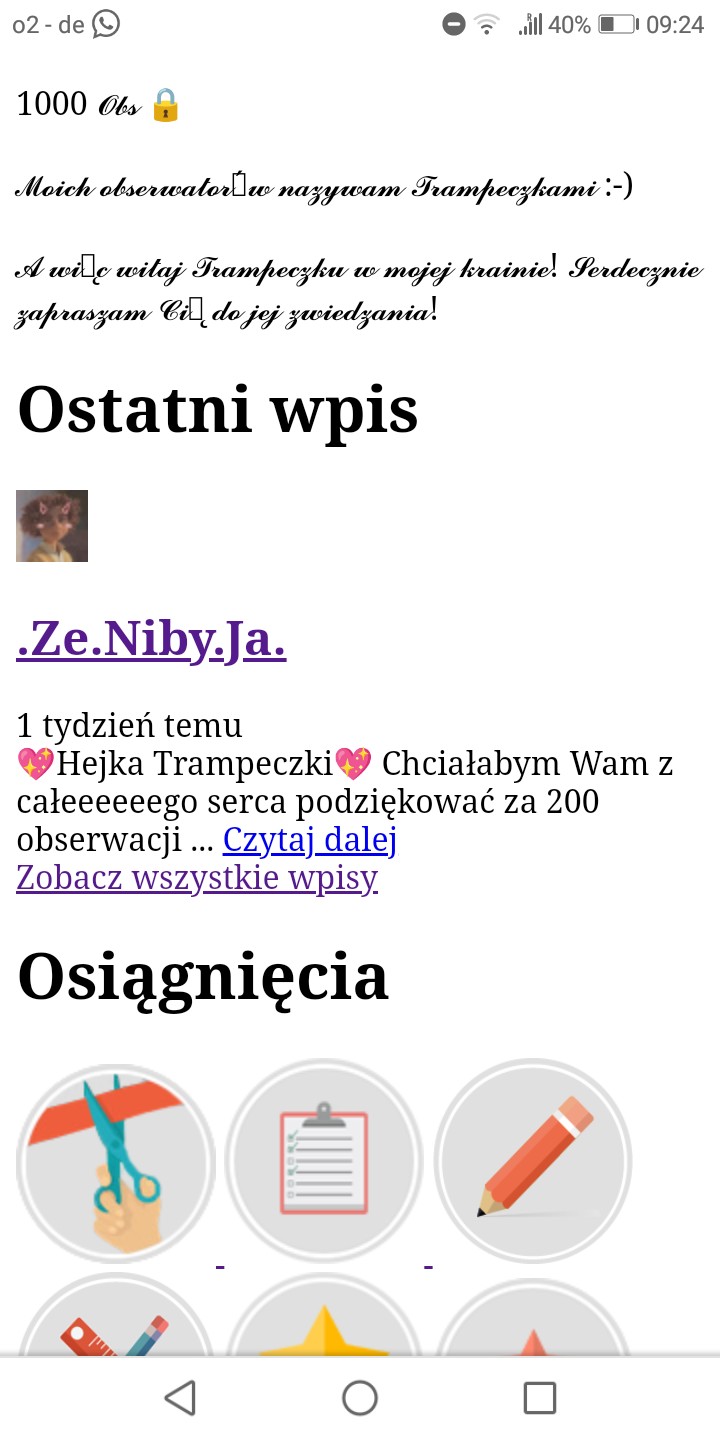Tap the .Ze.Niby.Ja. avatar picture

tap(52, 526)
